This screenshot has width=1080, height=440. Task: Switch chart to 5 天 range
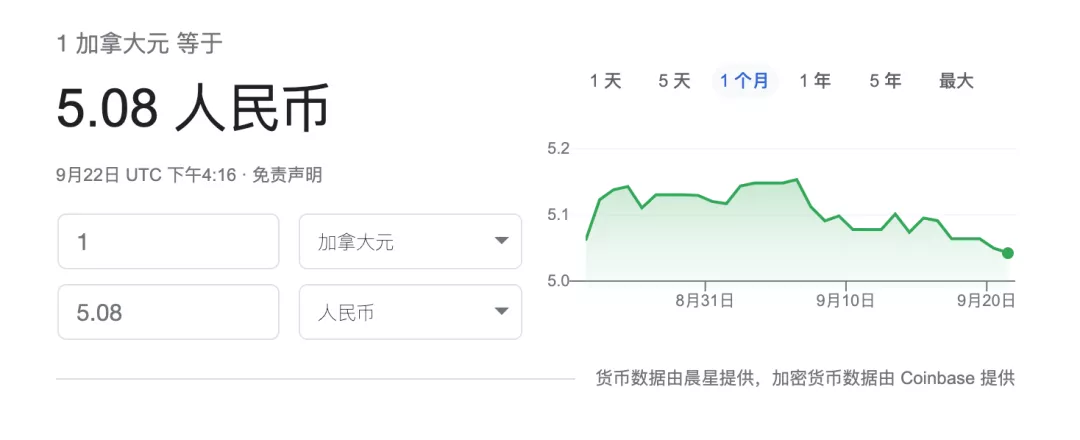point(674,81)
